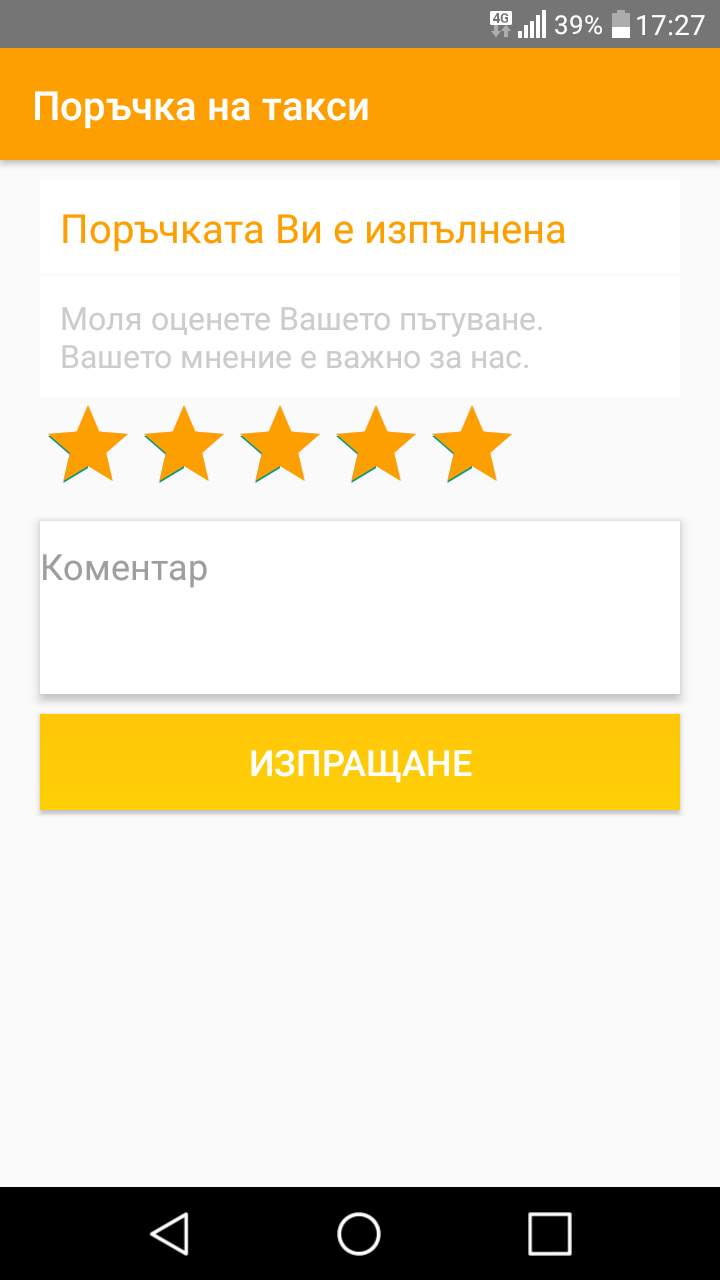Open recent apps from the navigation bar
This screenshot has height=1280, width=720.
point(549,1233)
